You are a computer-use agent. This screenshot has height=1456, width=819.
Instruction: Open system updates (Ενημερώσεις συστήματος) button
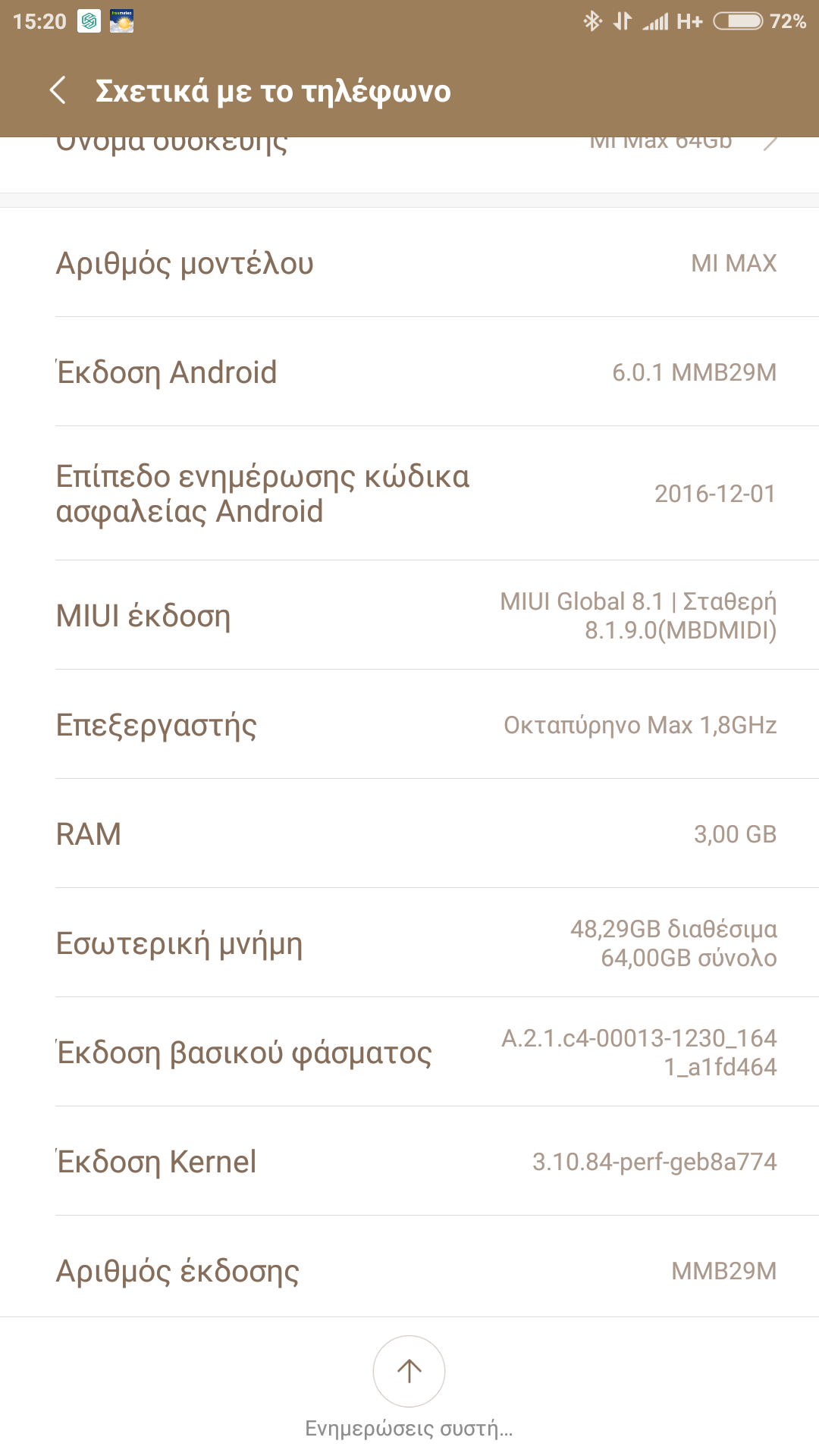pyautogui.click(x=409, y=1371)
